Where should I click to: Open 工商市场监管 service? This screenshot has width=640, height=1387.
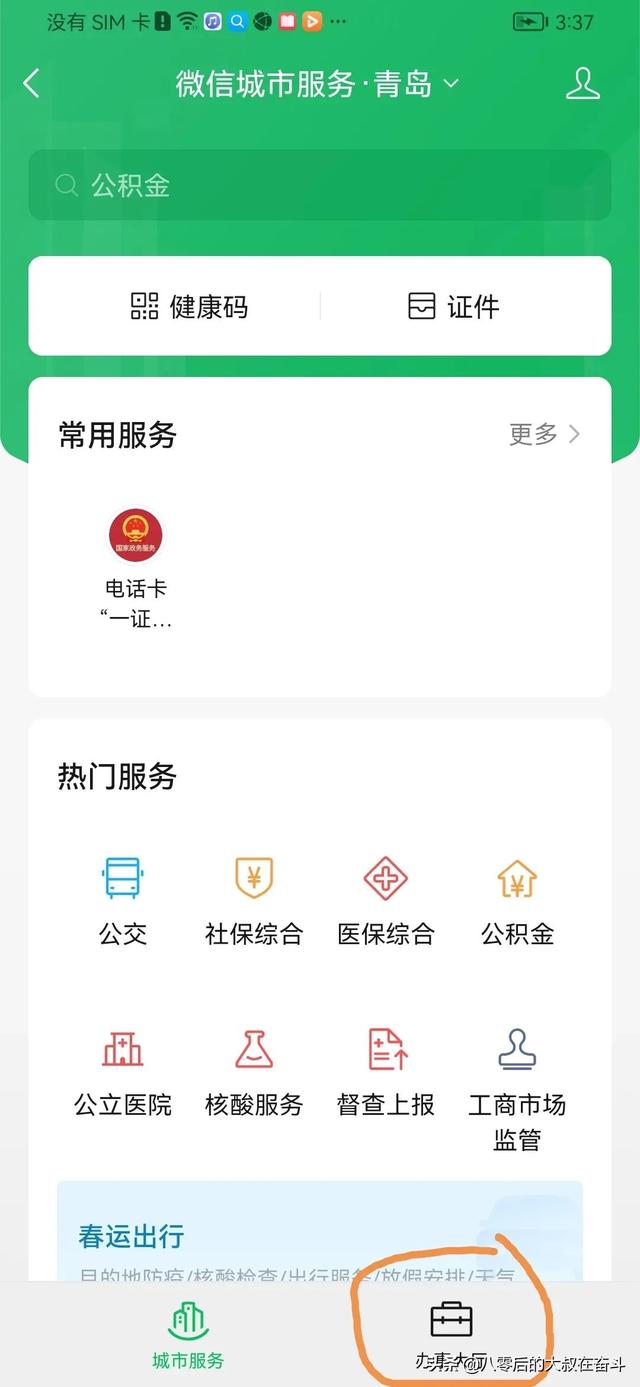point(517,1089)
